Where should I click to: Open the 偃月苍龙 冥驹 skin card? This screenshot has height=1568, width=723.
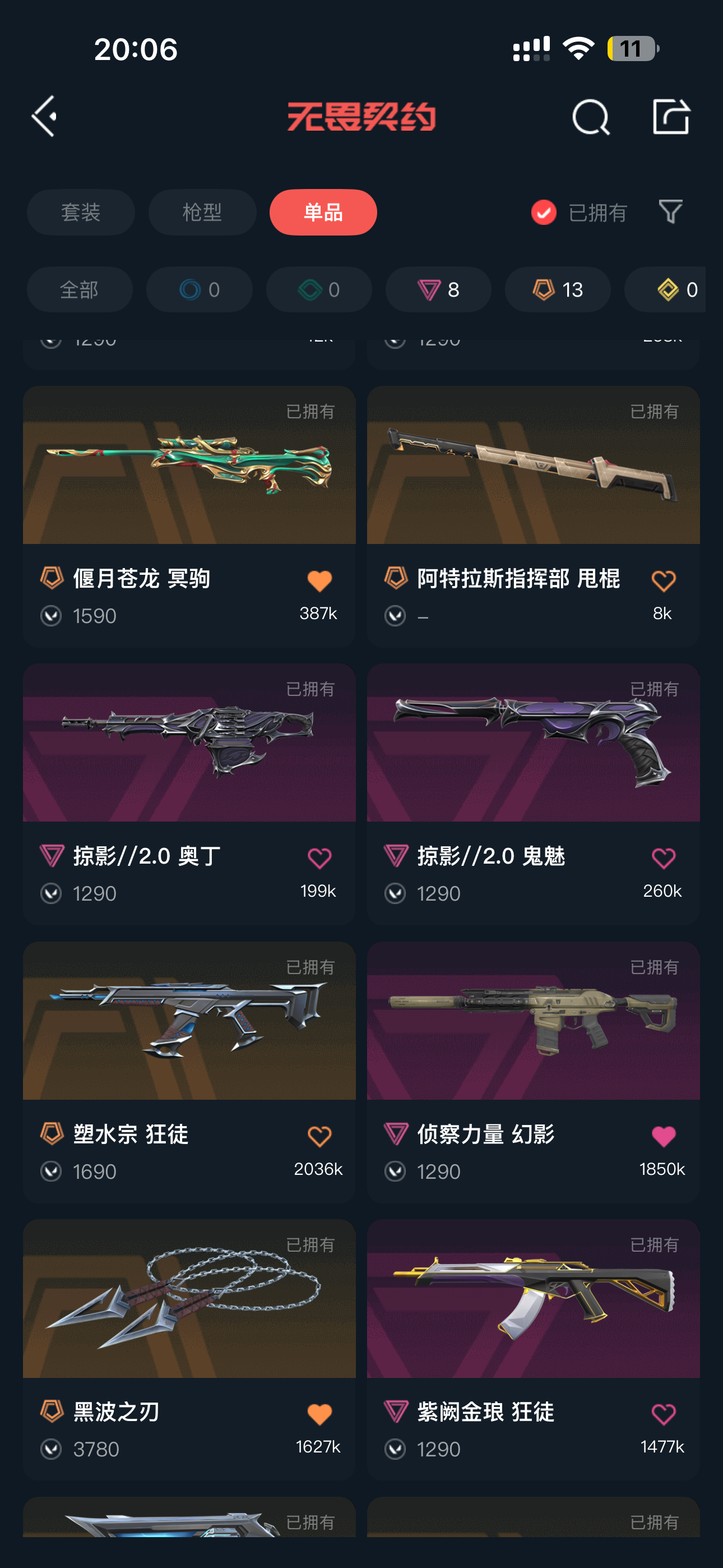pyautogui.click(x=189, y=516)
